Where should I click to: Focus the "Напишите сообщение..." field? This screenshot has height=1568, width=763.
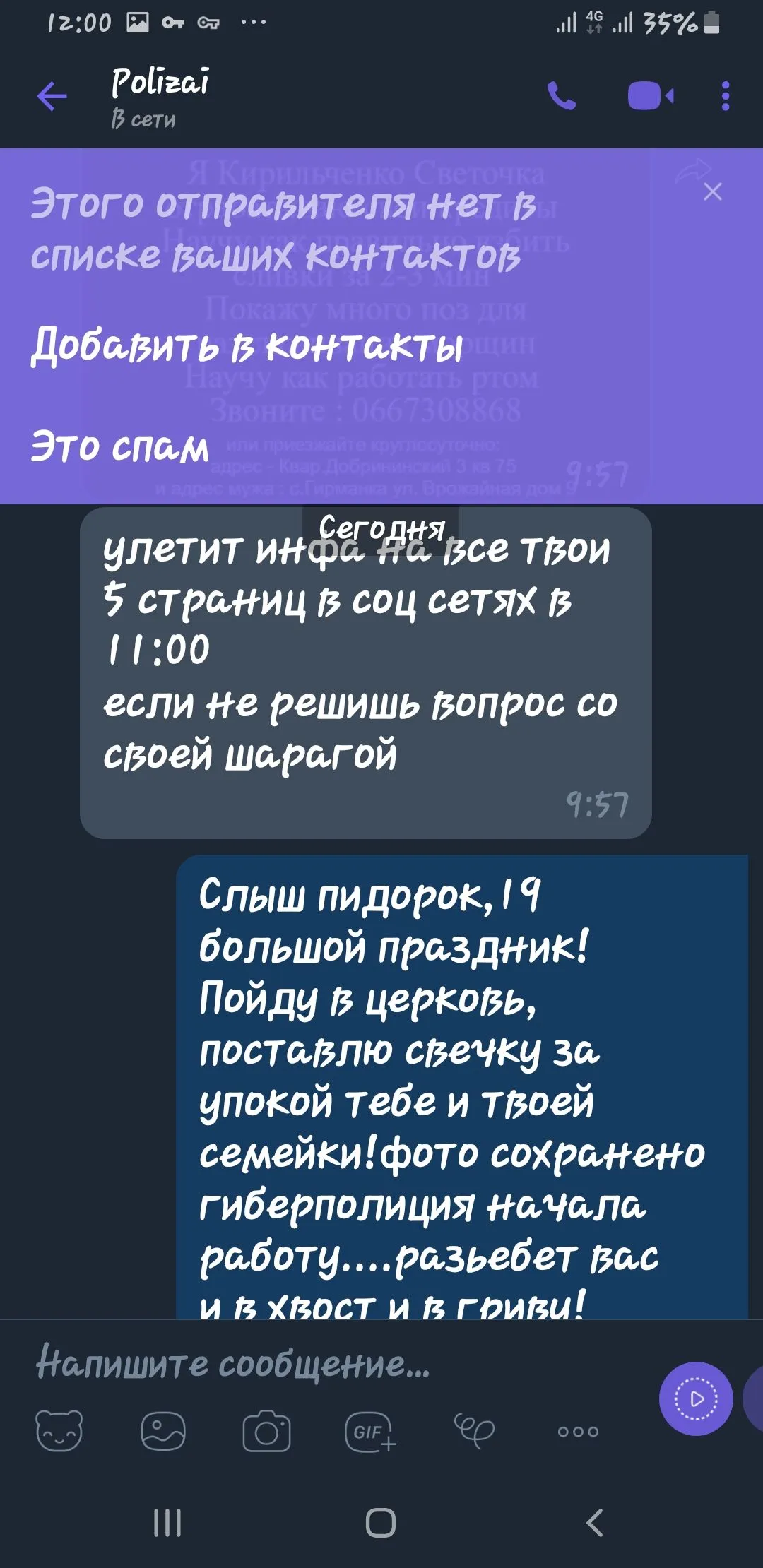click(318, 1363)
